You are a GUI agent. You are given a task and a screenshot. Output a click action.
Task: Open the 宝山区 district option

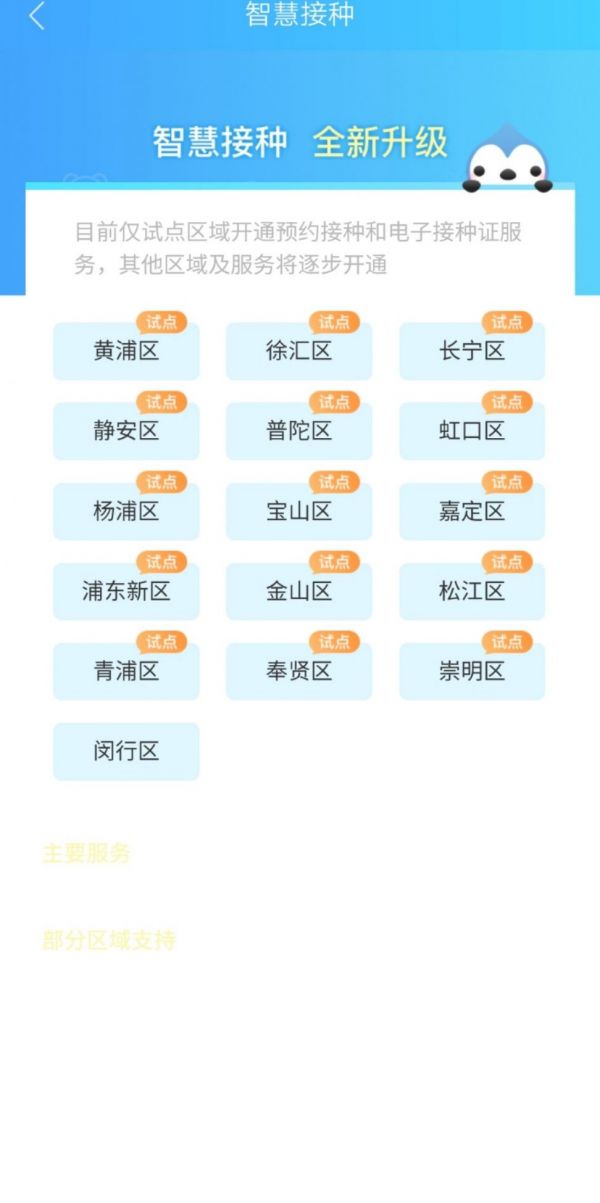pyautogui.click(x=299, y=511)
